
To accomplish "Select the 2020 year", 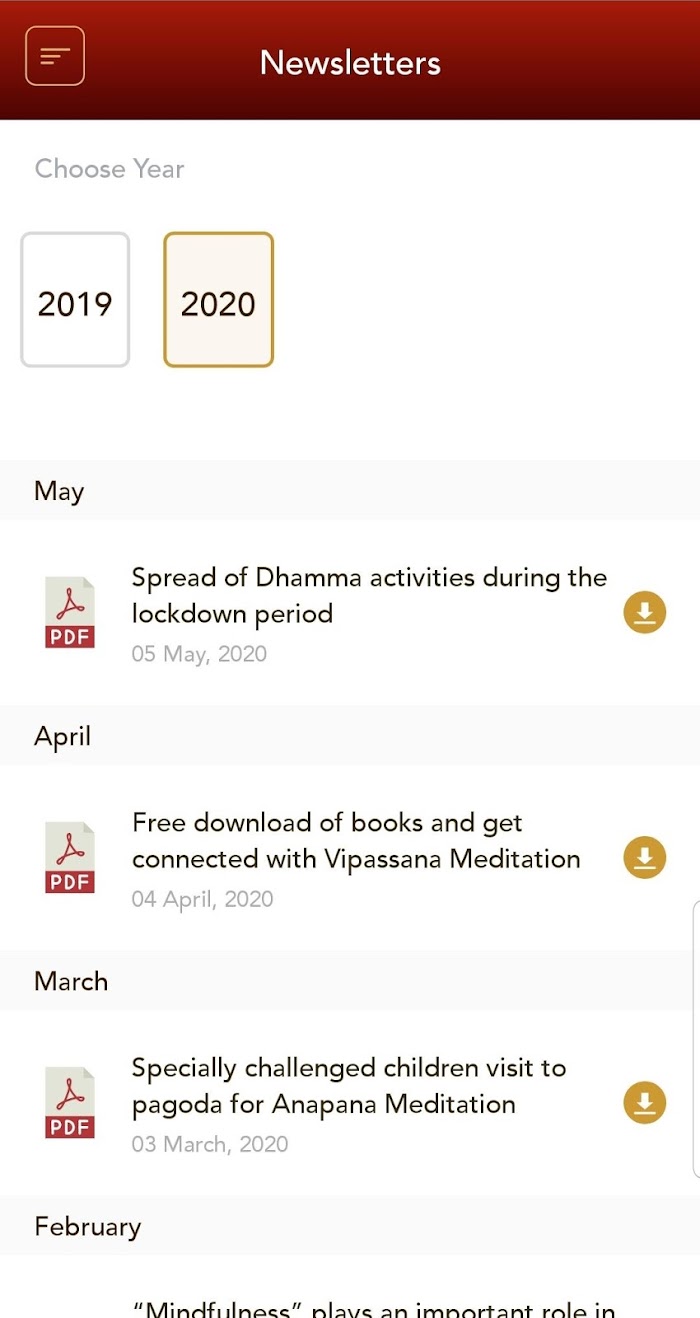I will [218, 300].
